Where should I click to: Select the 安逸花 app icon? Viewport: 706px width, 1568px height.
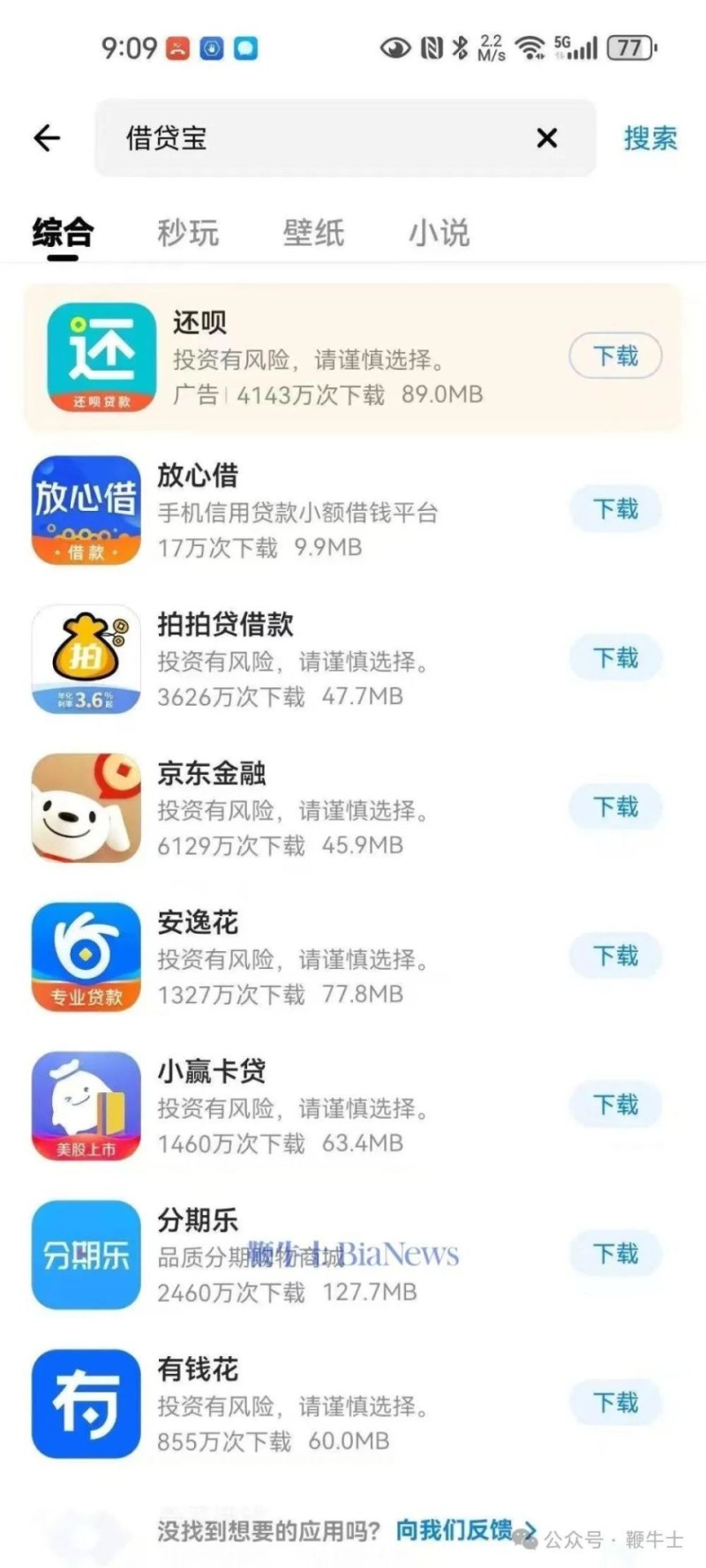(85, 957)
